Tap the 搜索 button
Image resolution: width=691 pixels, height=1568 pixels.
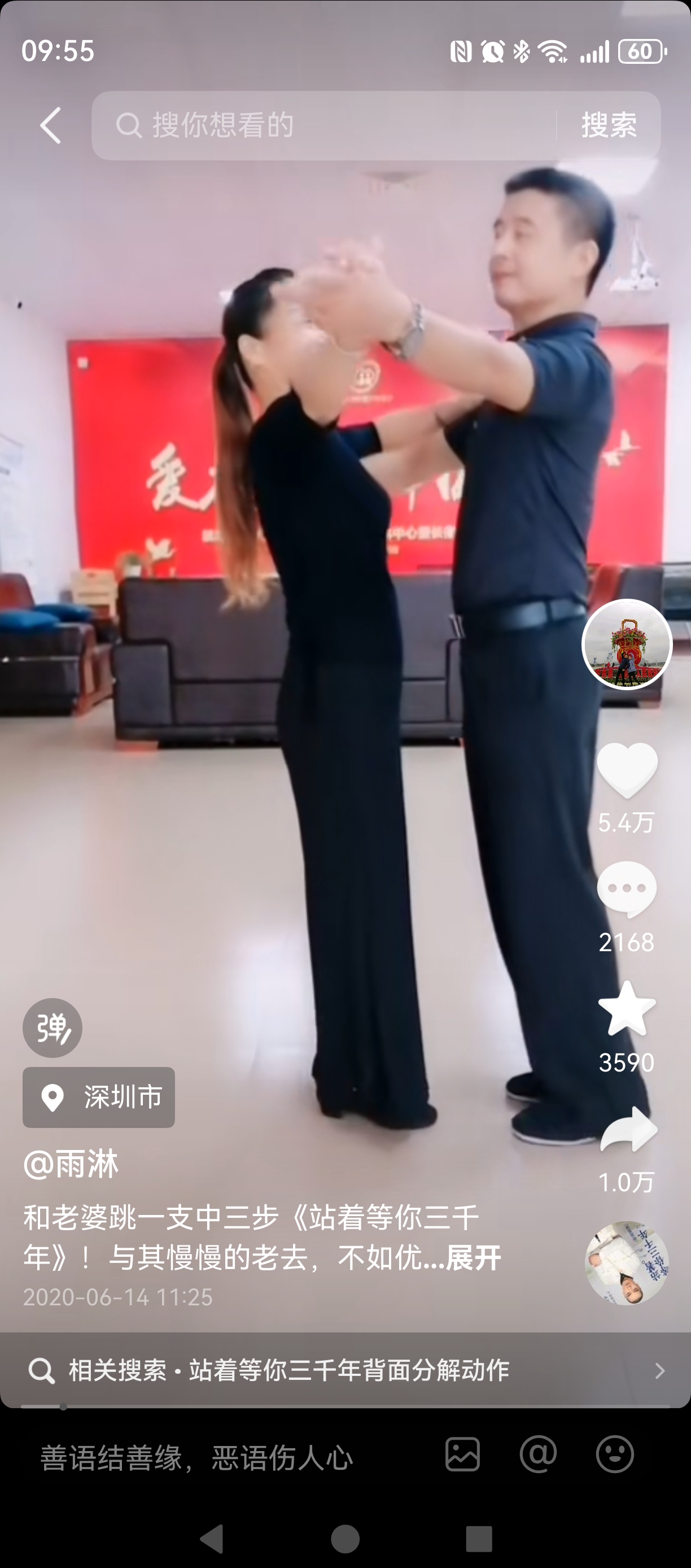(609, 125)
